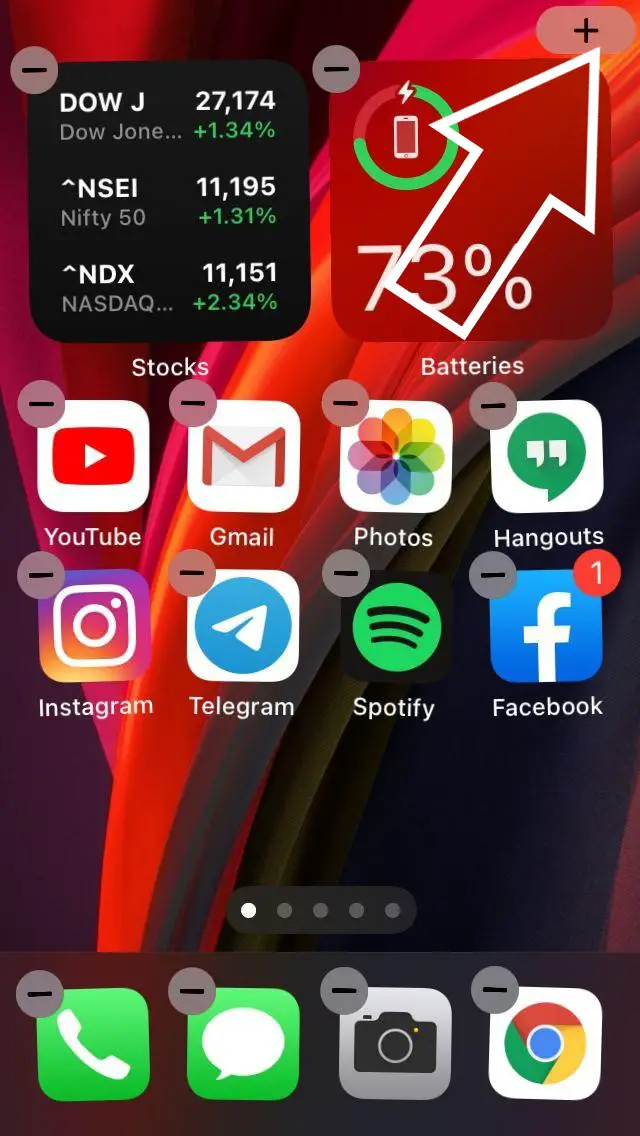Tap the home screen page dots indicator
This screenshot has width=640, height=1136.
321,910
